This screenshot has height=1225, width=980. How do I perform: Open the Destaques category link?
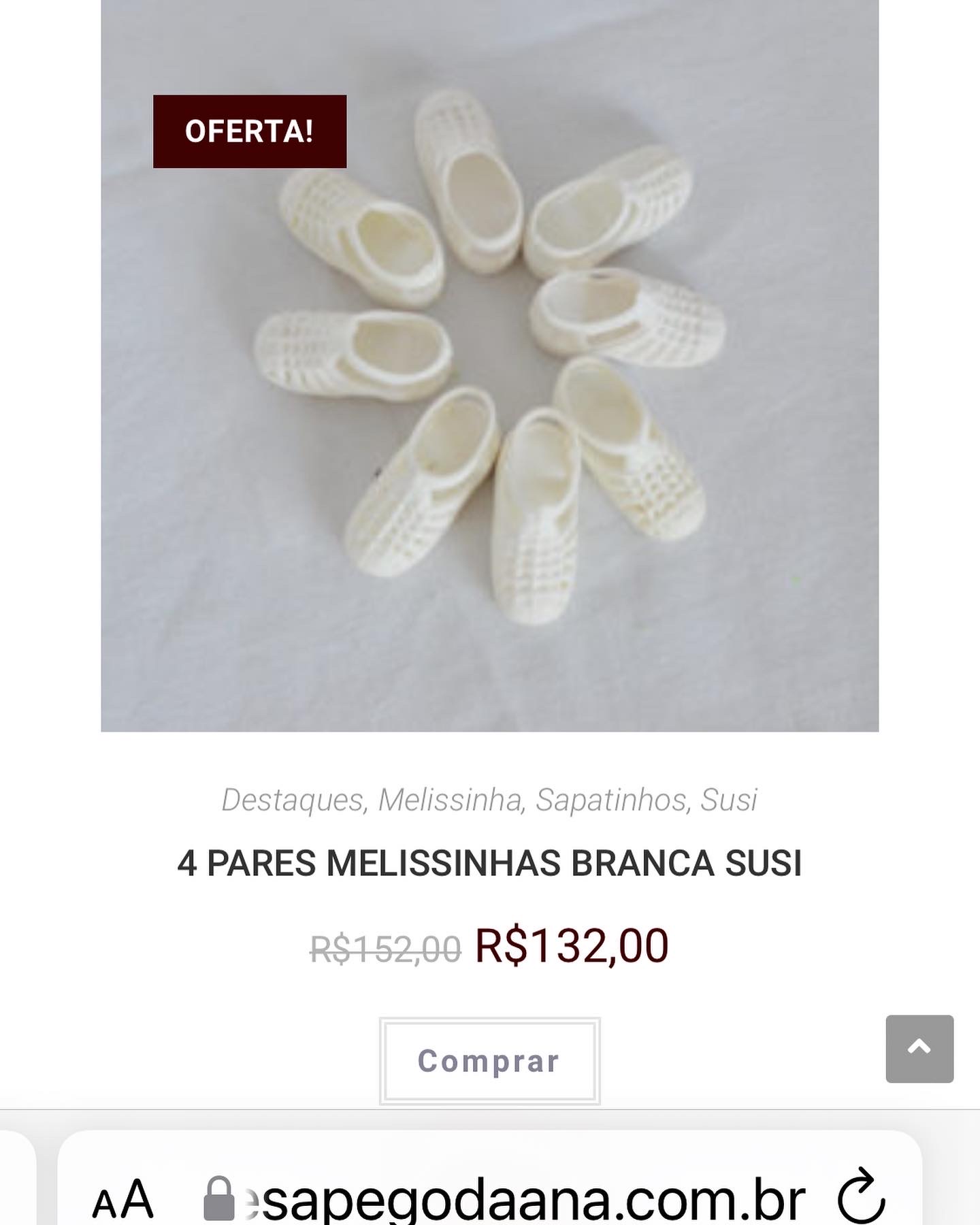click(293, 800)
